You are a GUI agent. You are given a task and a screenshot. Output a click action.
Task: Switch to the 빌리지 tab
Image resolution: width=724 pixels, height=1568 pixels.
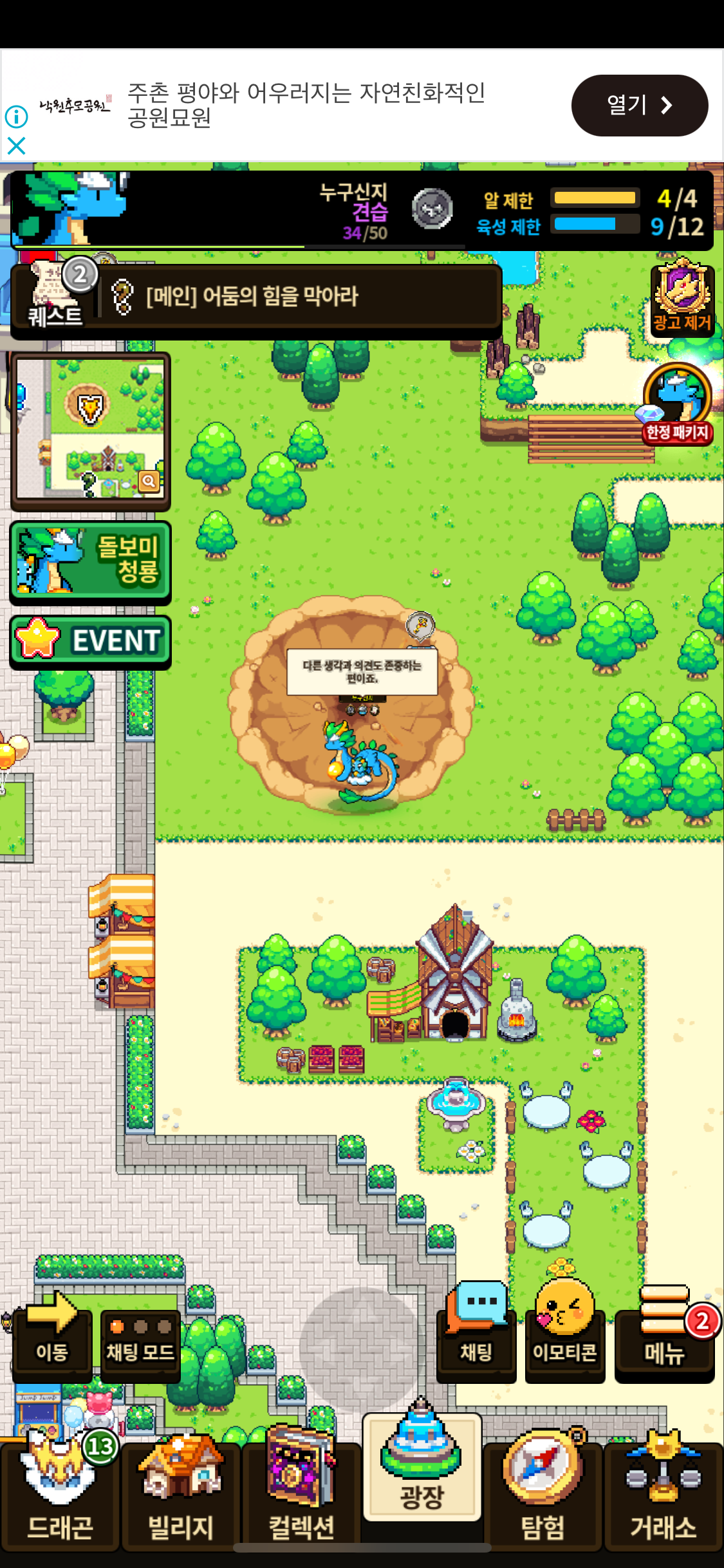click(181, 1493)
